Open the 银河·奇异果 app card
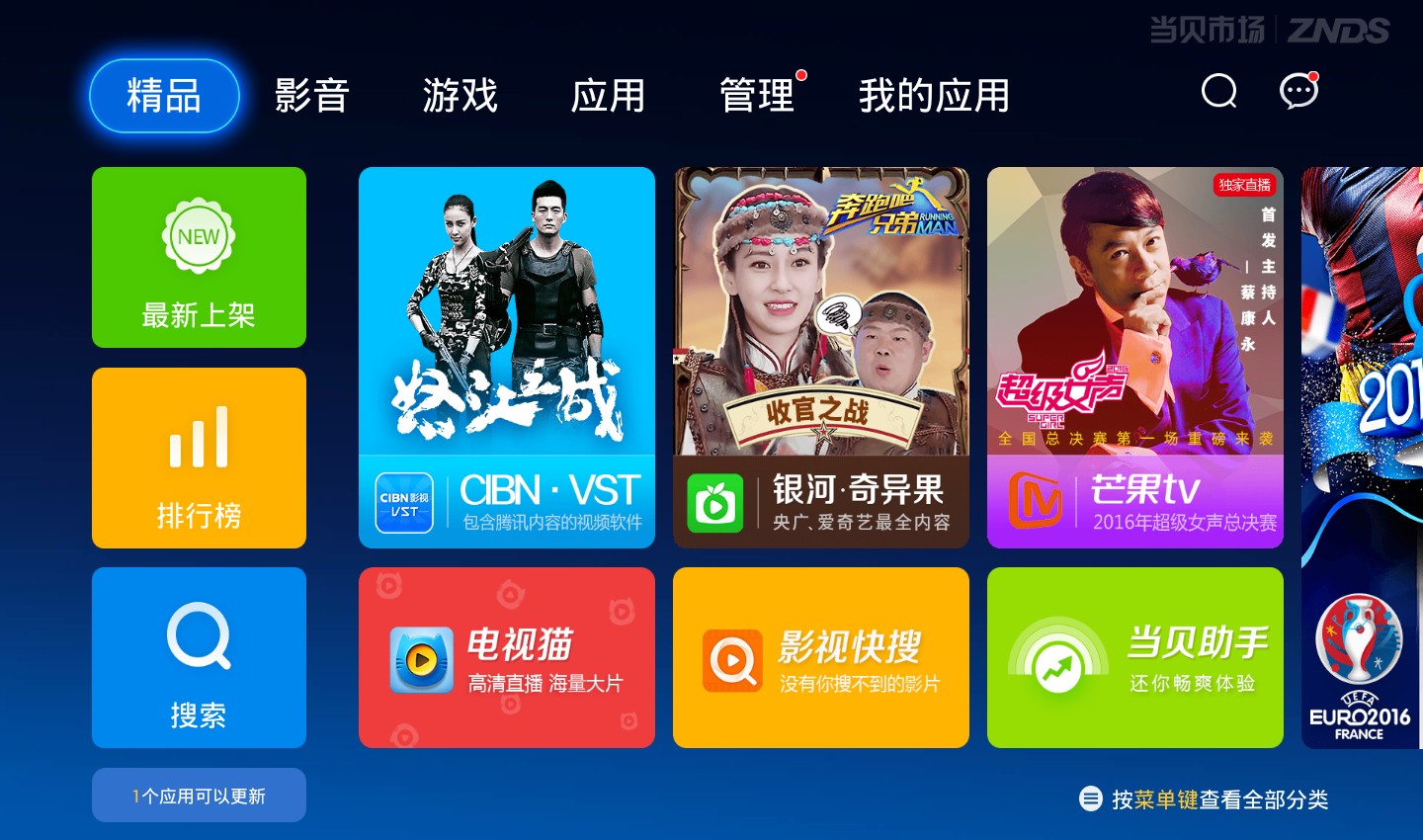 [x=821, y=358]
